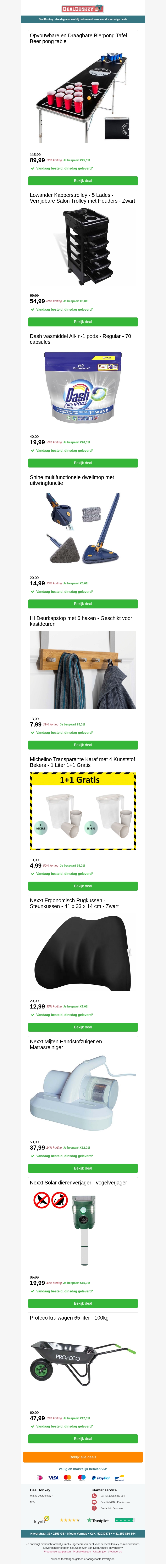Open the Solar dierenverjager deal button
Viewport: 166px width, 1568px height.
tap(83, 1303)
